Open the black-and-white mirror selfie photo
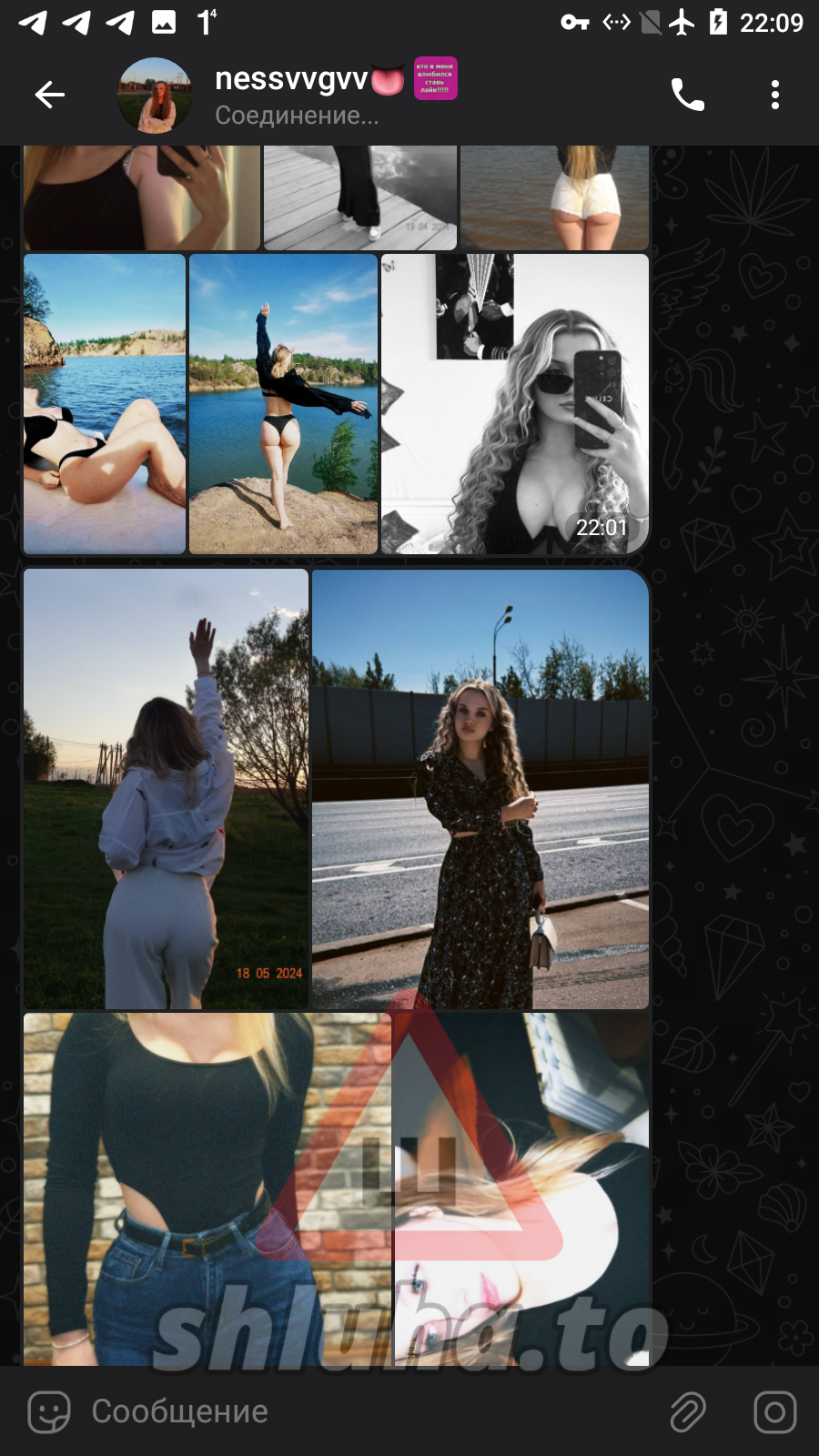This screenshot has height=1456, width=819. click(514, 403)
